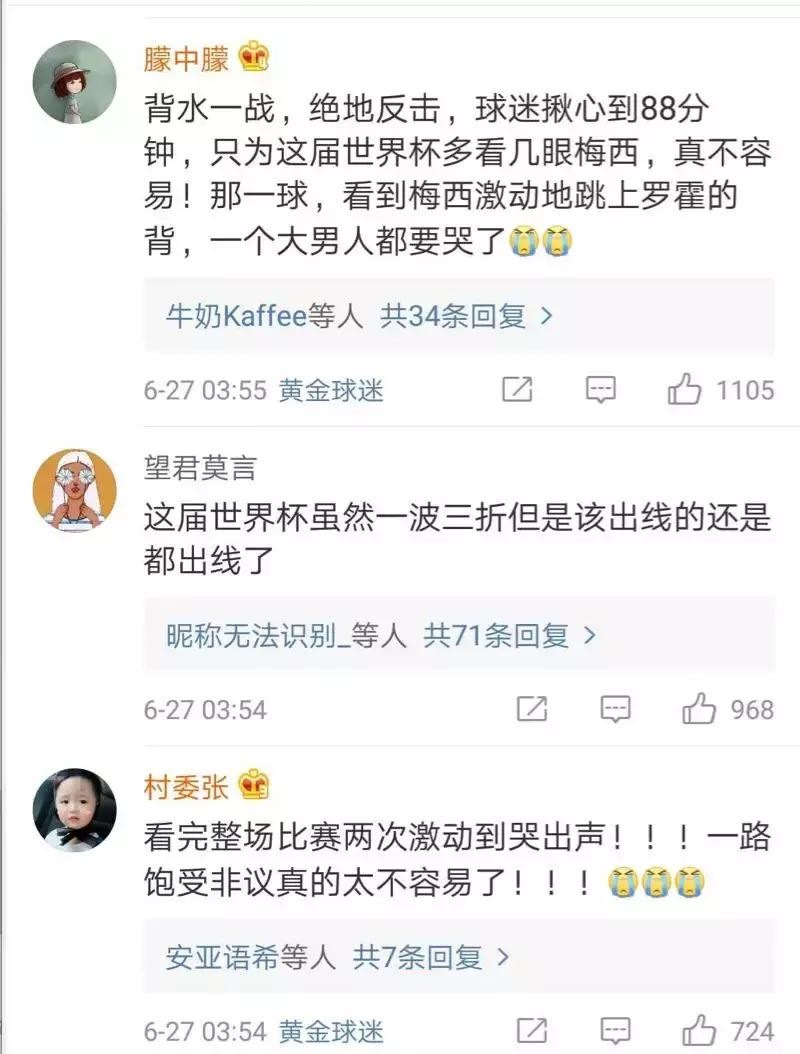Repost 朦中朦's comment
800x1054 pixels.
tap(517, 390)
